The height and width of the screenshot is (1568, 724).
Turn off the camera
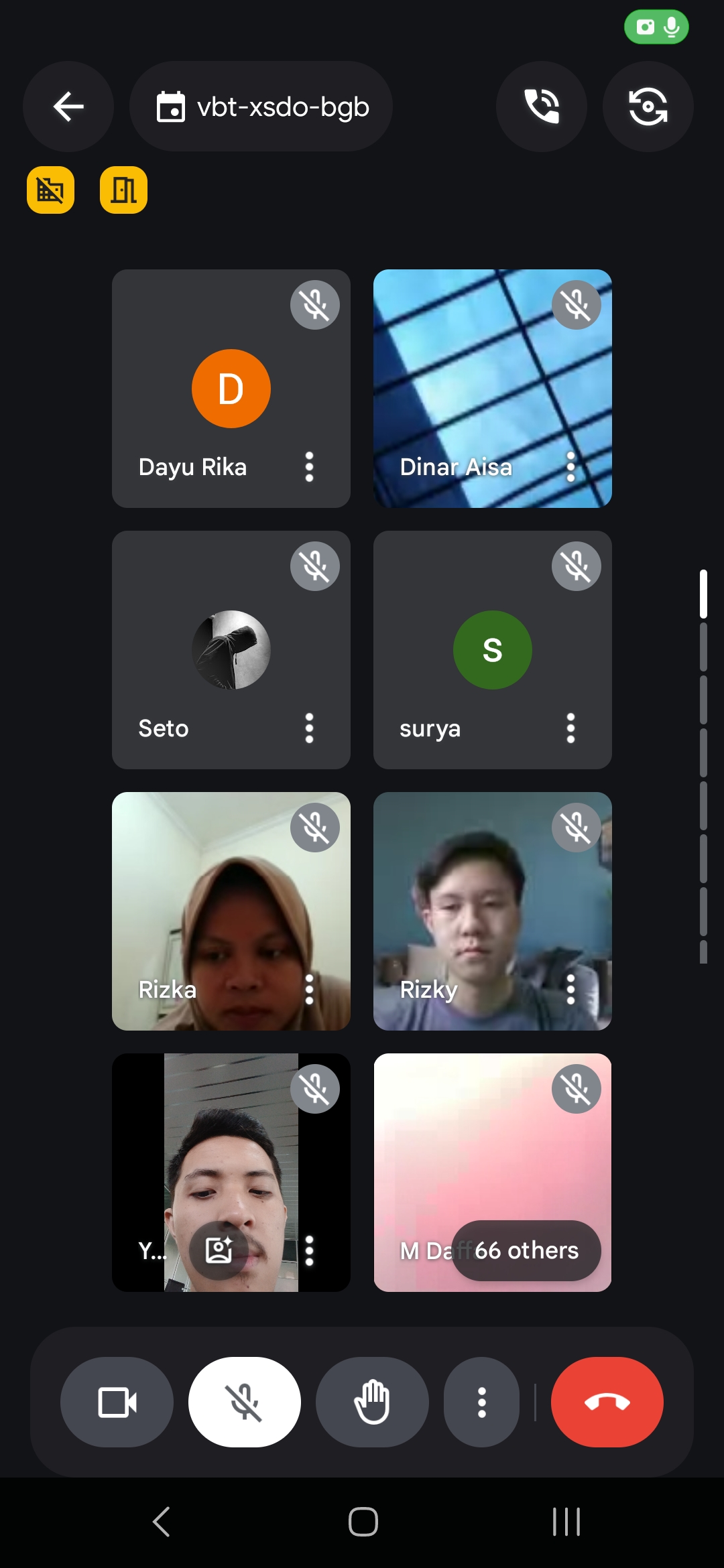(x=117, y=1402)
